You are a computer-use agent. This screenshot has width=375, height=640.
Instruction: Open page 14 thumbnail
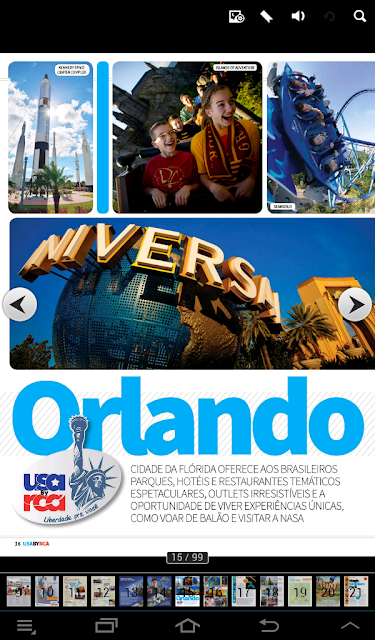pyautogui.click(x=159, y=591)
